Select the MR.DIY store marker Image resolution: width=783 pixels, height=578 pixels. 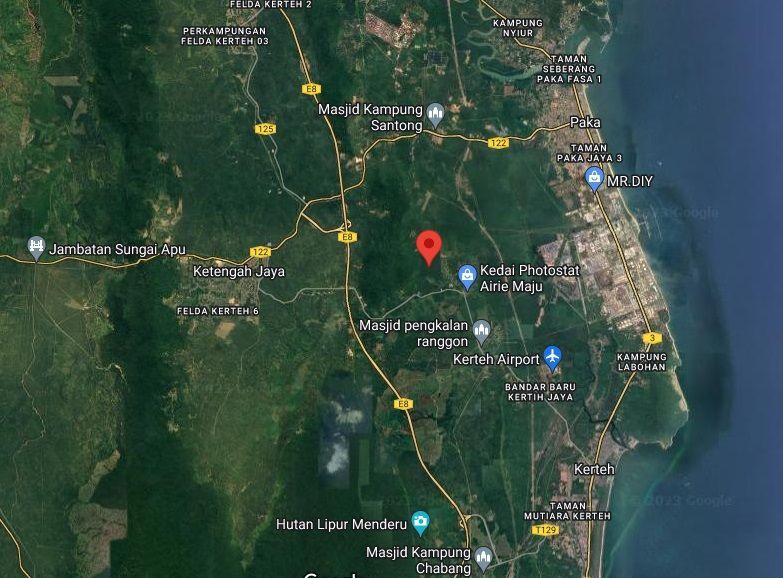(x=594, y=178)
